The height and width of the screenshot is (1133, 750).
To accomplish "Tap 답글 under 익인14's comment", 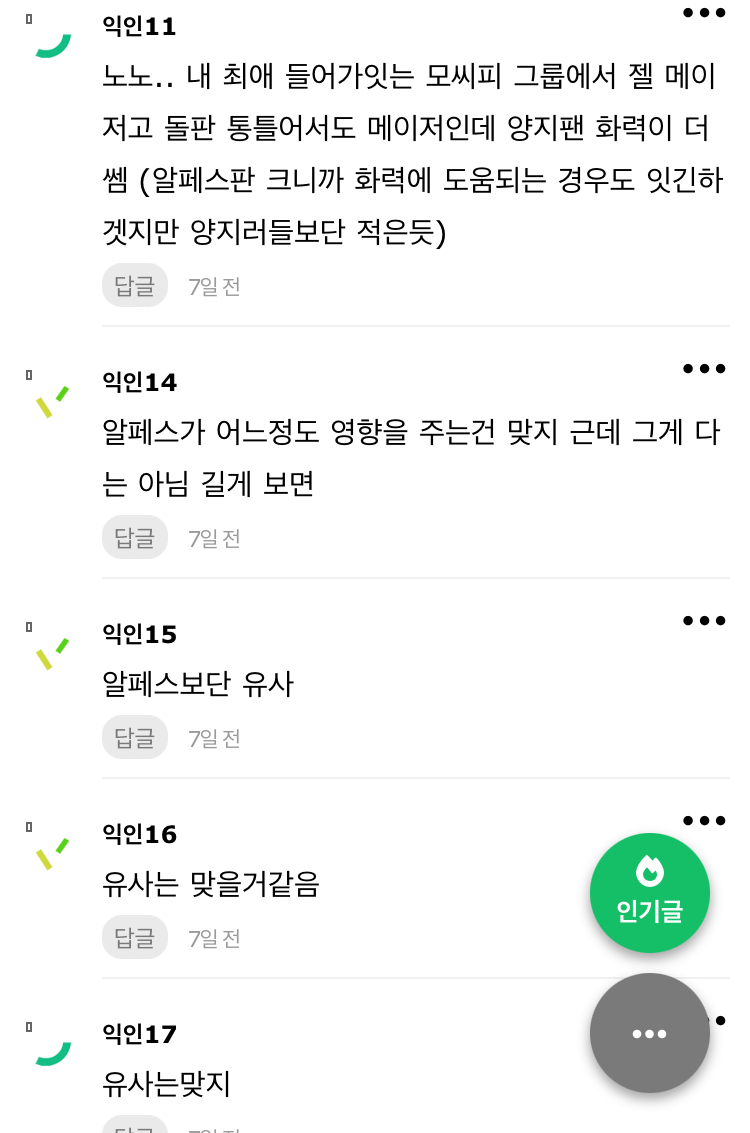I will [x=134, y=537].
